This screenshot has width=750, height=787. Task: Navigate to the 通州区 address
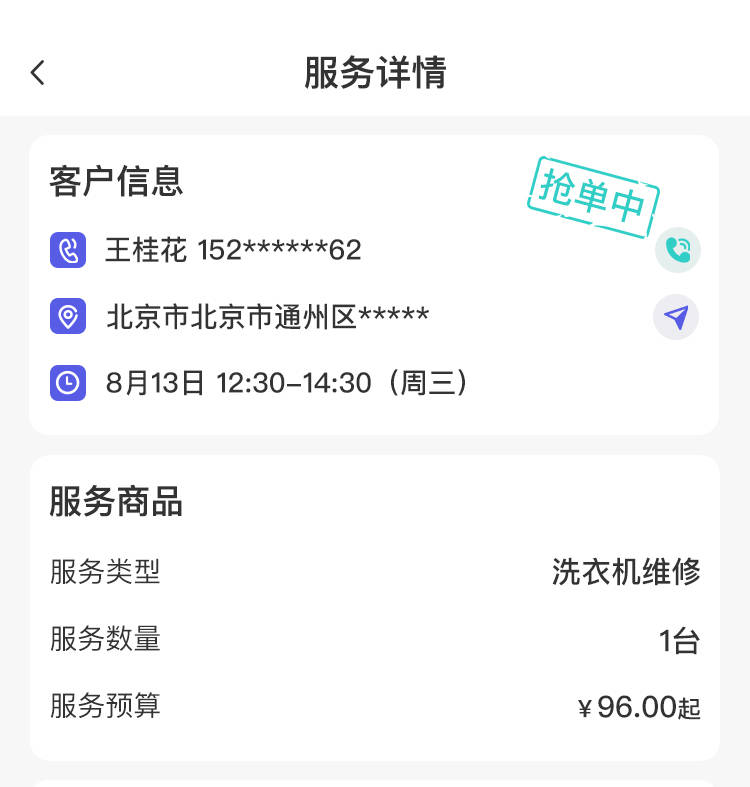676,318
